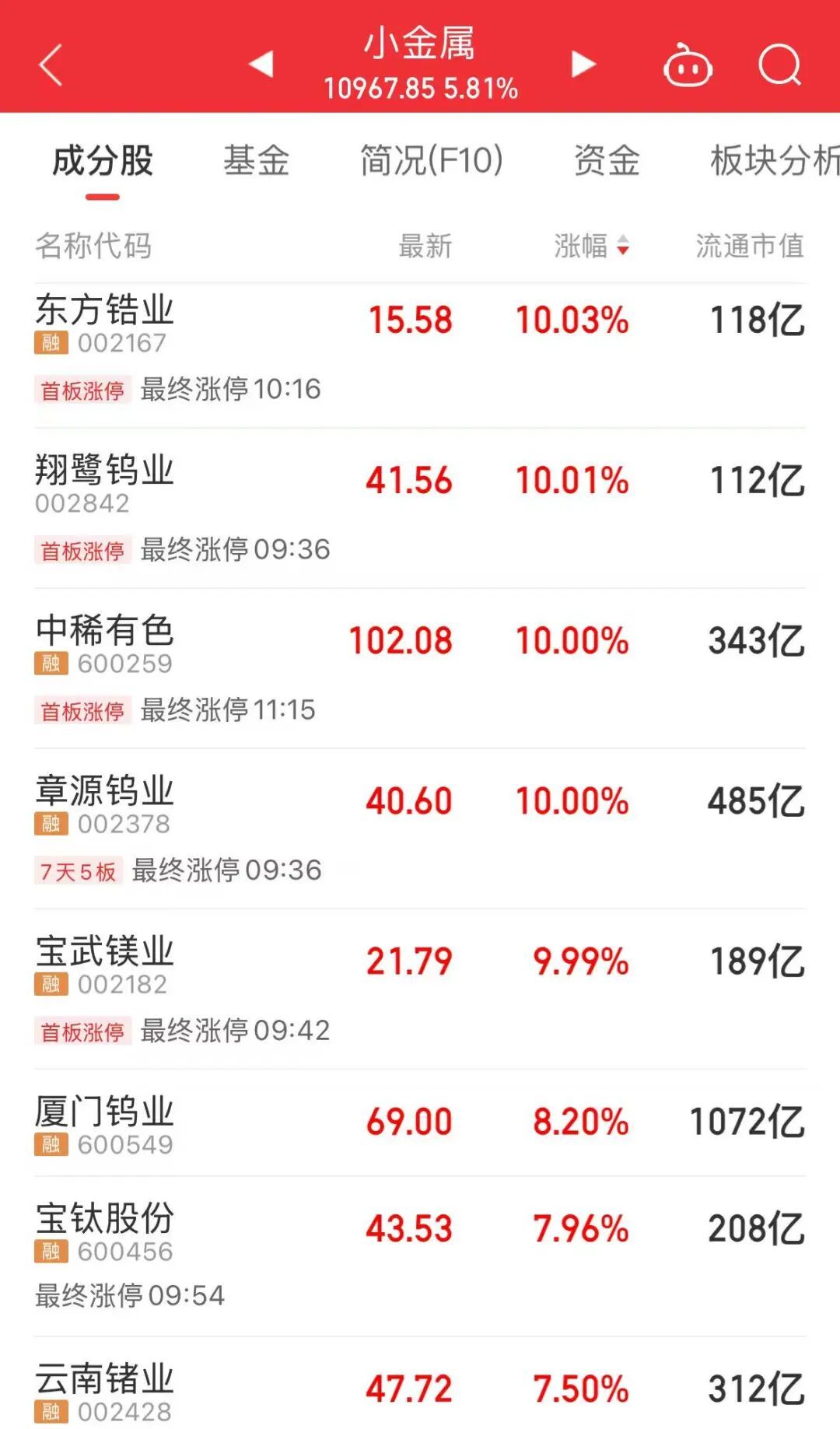Switch to the next sector with right triangle
The image size is (840, 1429).
[583, 64]
